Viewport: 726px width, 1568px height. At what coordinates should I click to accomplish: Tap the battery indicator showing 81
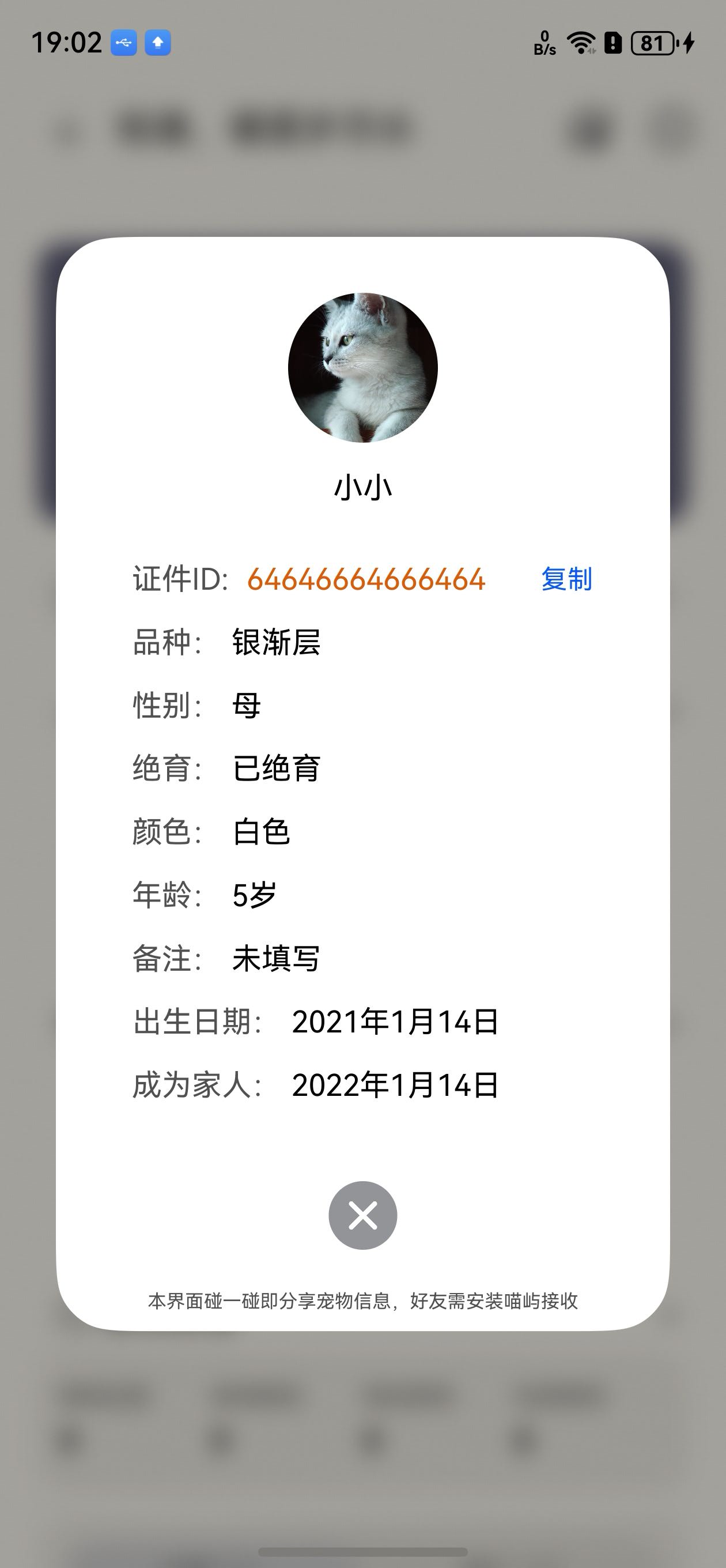(652, 43)
